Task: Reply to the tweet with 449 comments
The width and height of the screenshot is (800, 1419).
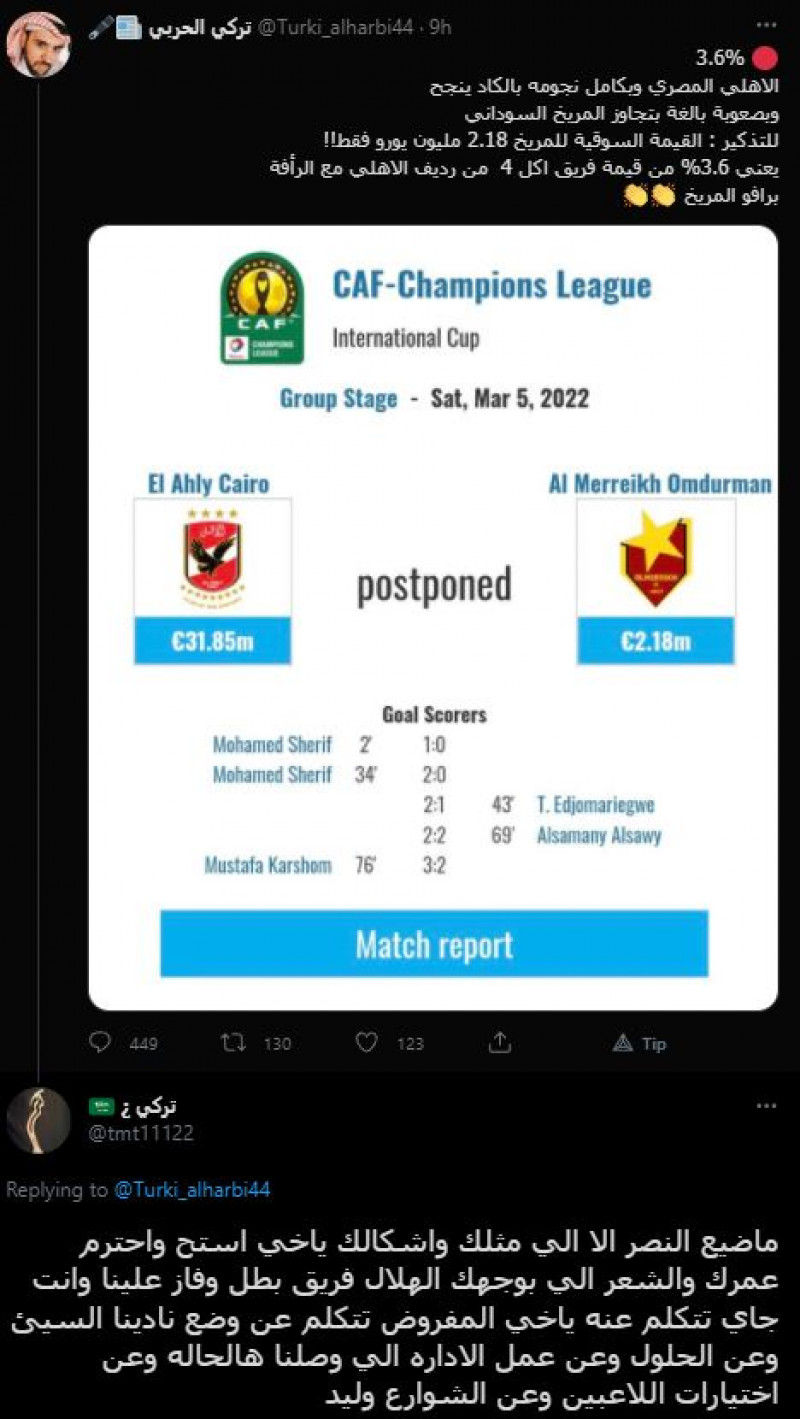Action: (x=100, y=1043)
